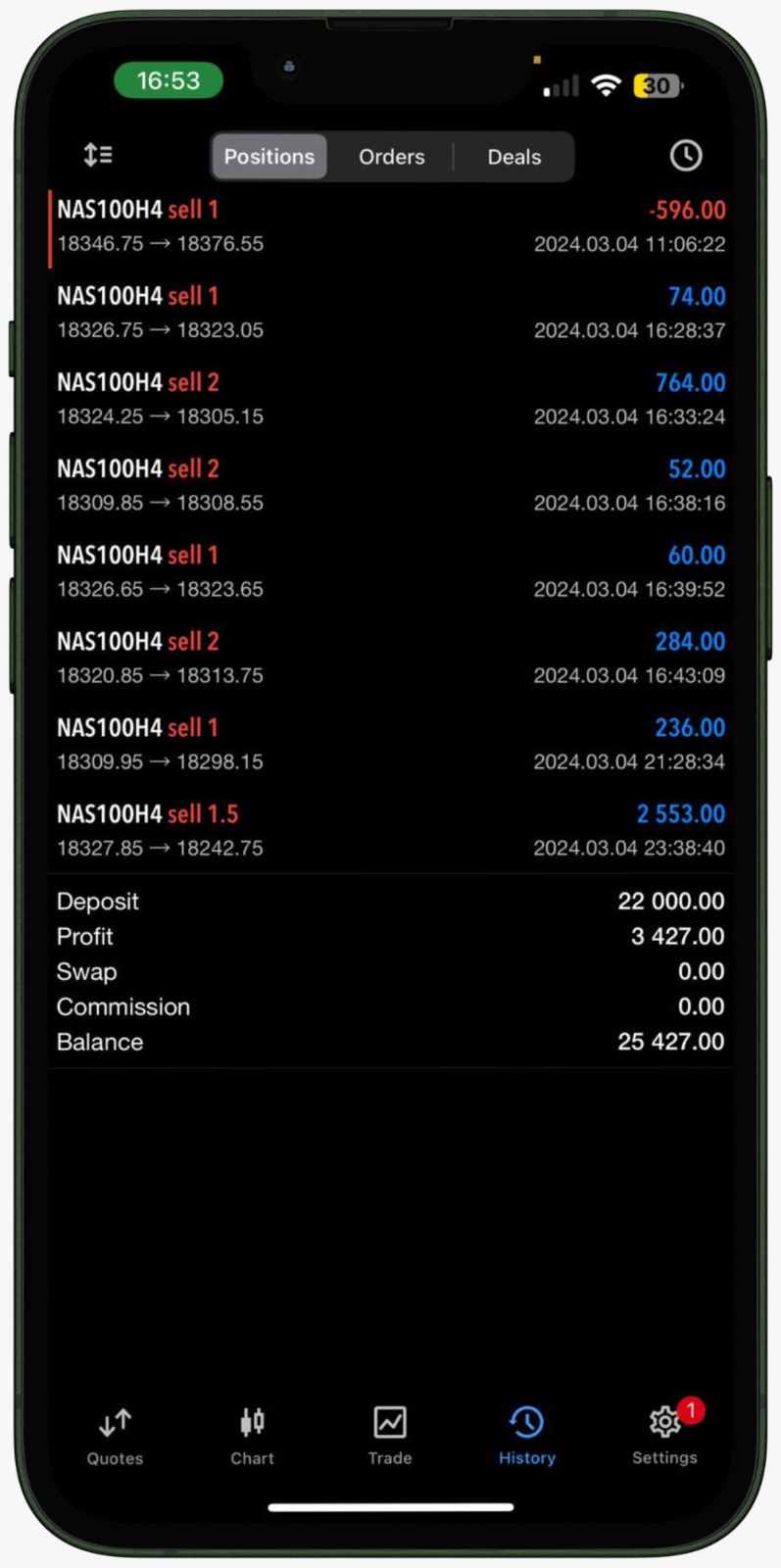This screenshot has width=781, height=1568.
Task: Open the sell 1.5 position with 2 553.00
Action: (x=390, y=830)
